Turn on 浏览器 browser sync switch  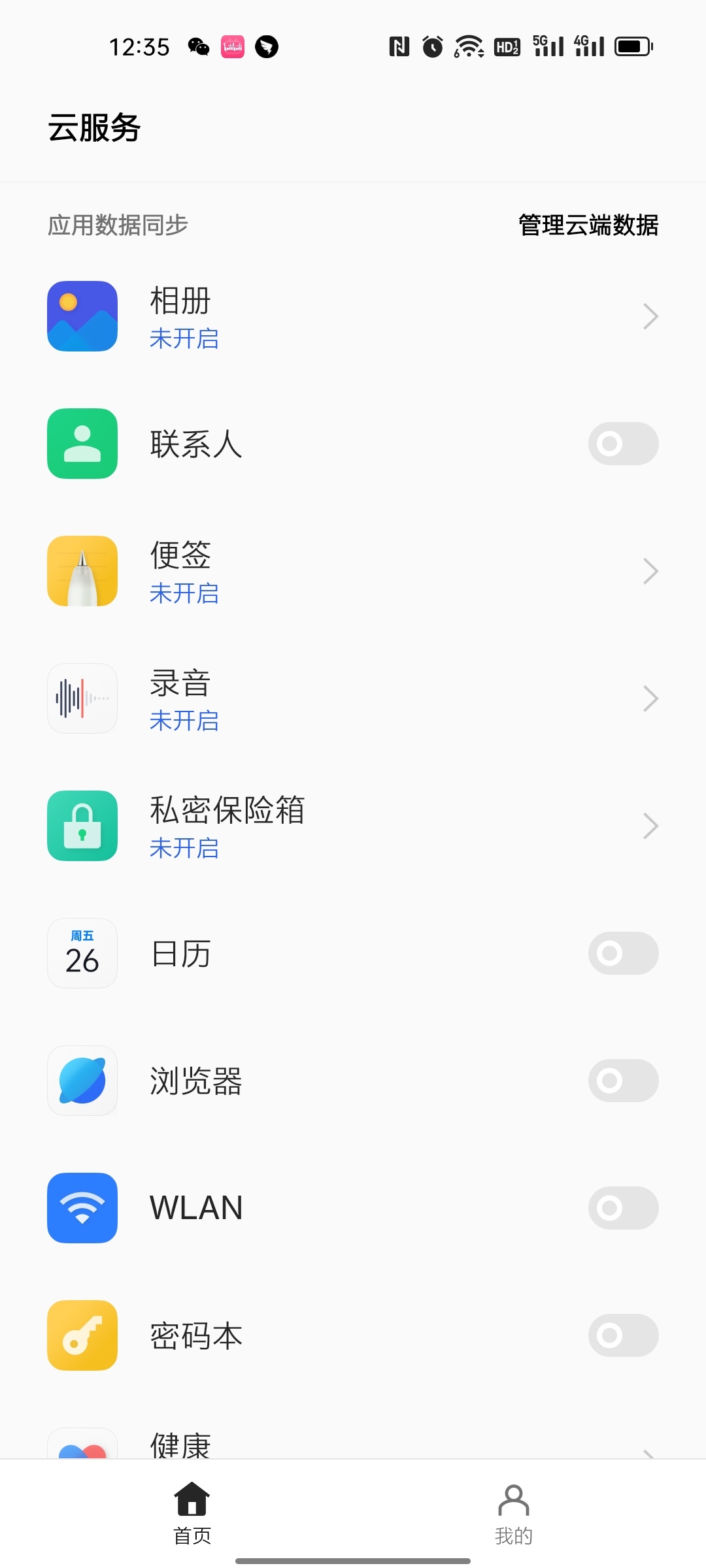(622, 1080)
